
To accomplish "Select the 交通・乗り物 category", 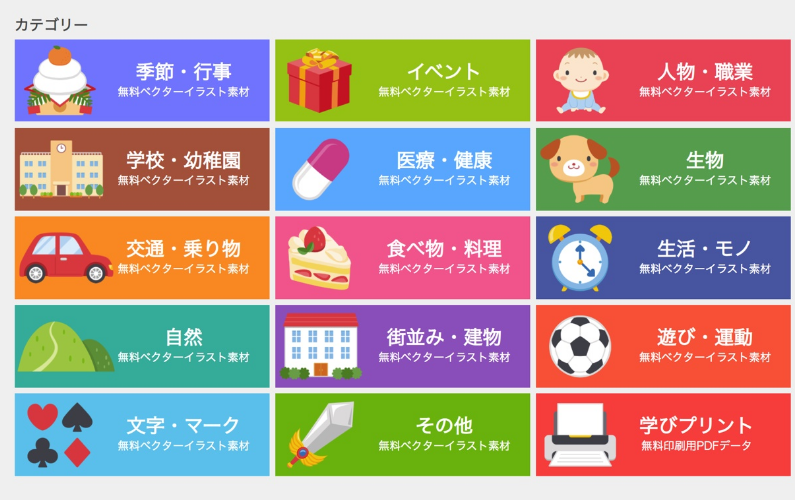I will pos(142,257).
